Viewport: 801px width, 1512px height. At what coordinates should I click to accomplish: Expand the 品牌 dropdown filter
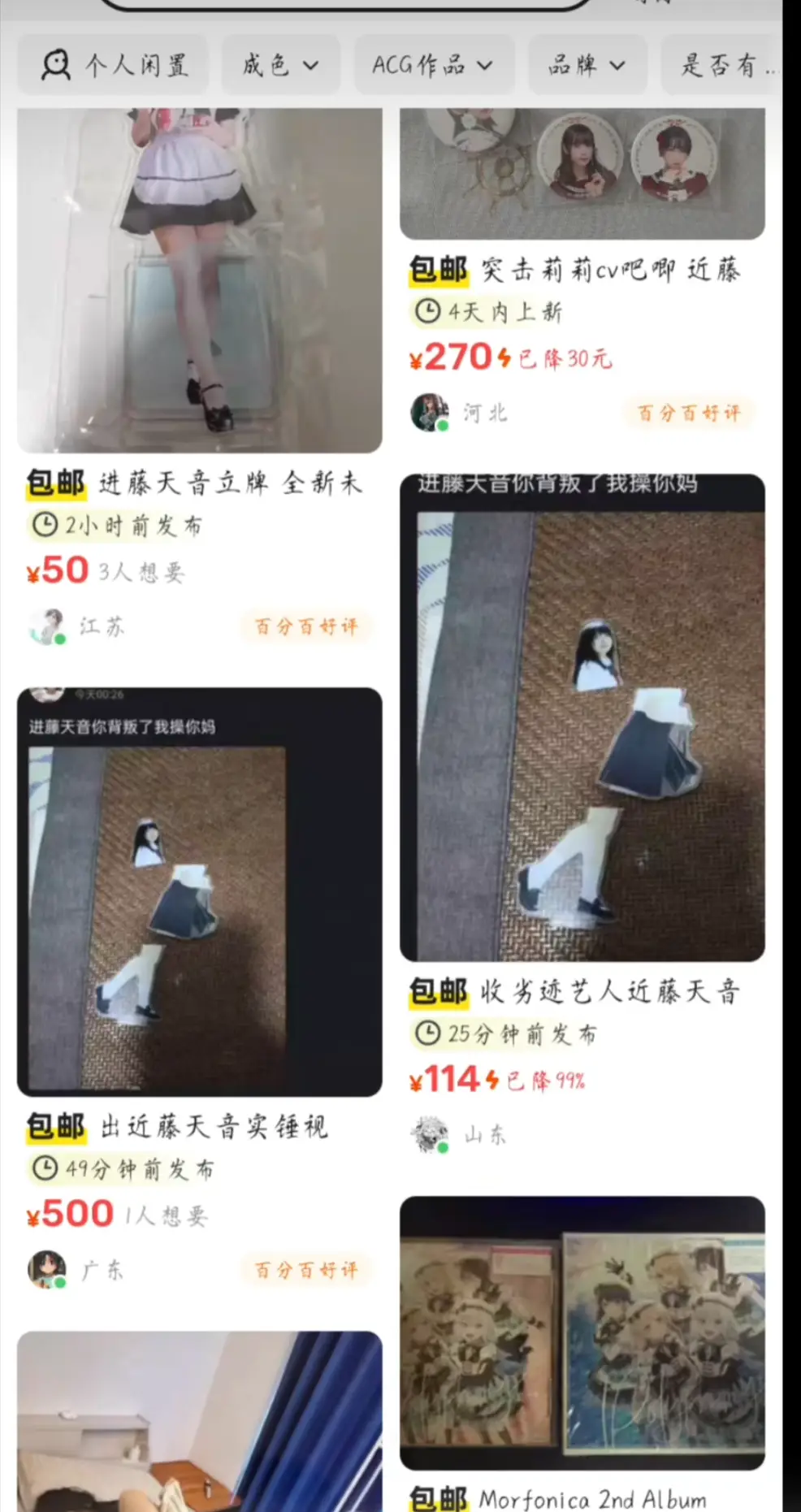[587, 65]
